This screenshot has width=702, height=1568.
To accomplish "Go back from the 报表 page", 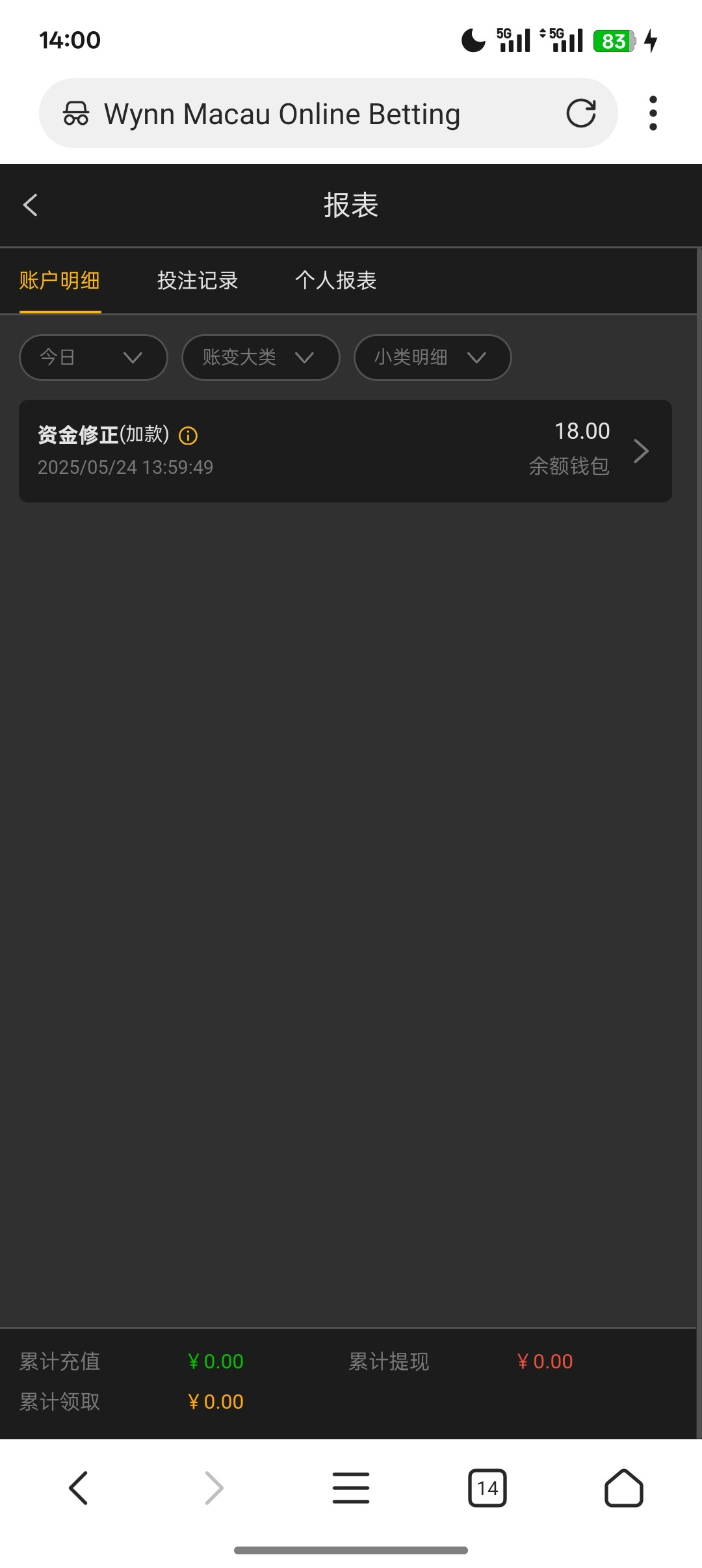I will pyautogui.click(x=31, y=205).
